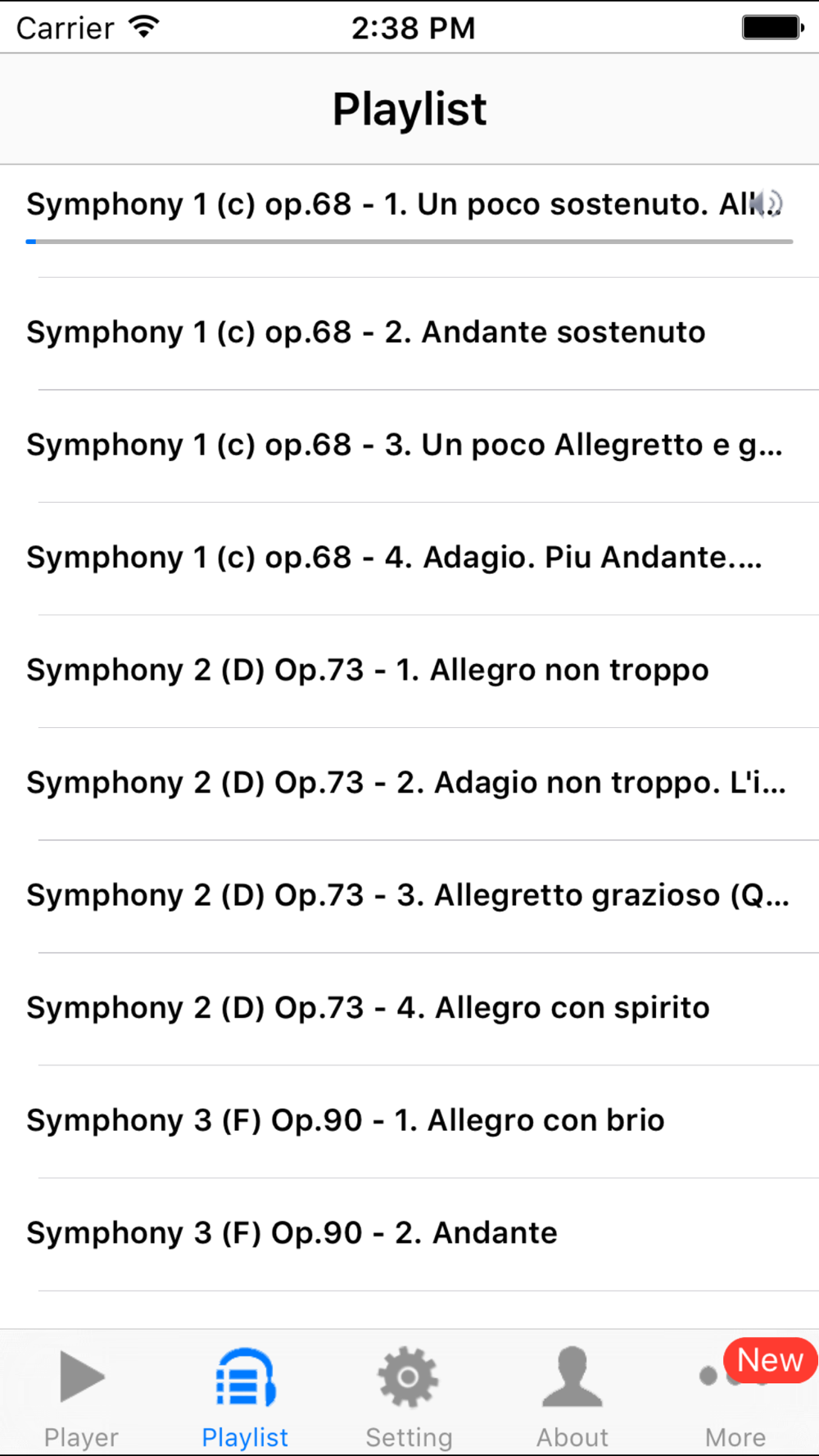Viewport: 819px width, 1456px height.
Task: Select Symphony 3 Op.90 - 2. Andante
Action: pyautogui.click(x=409, y=1234)
